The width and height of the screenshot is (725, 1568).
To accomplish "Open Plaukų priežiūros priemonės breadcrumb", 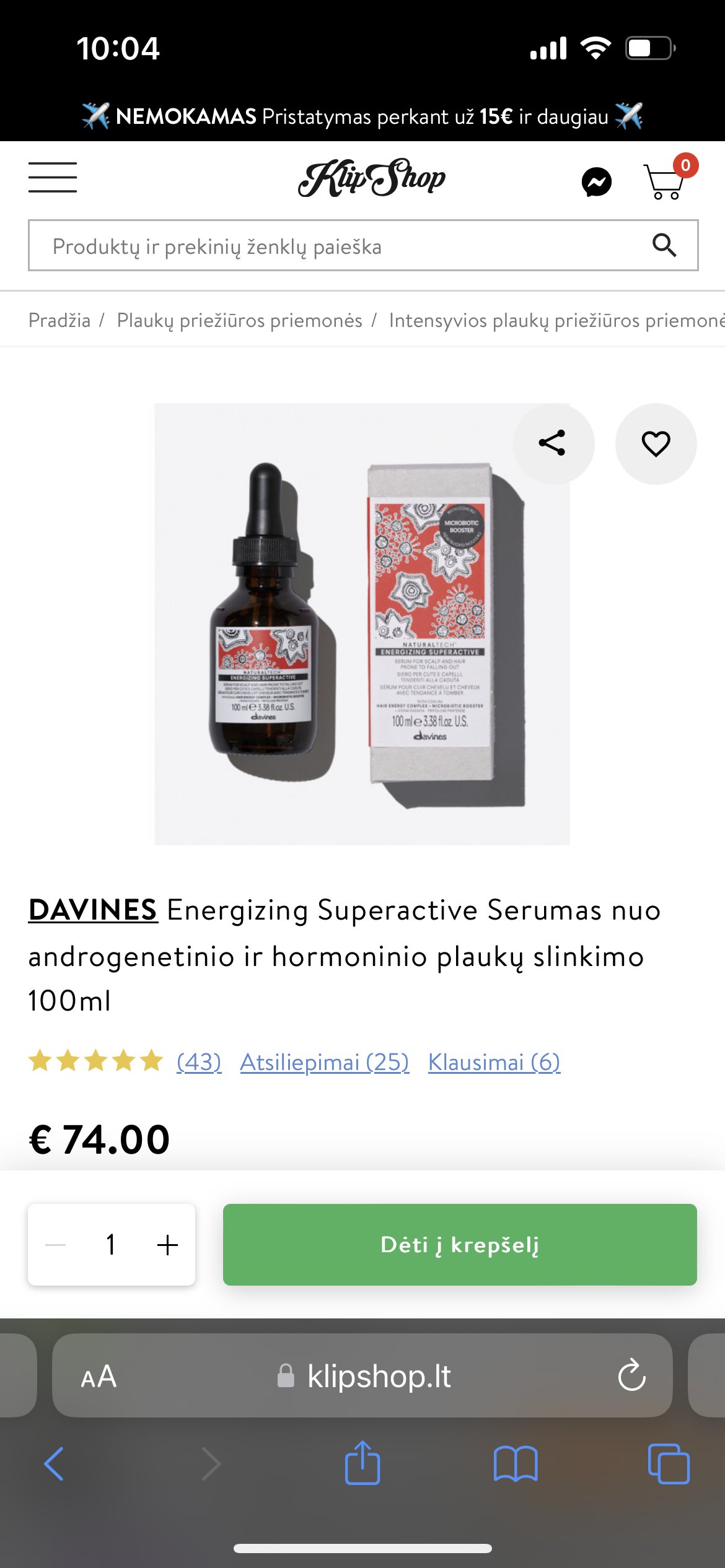I will point(239,320).
